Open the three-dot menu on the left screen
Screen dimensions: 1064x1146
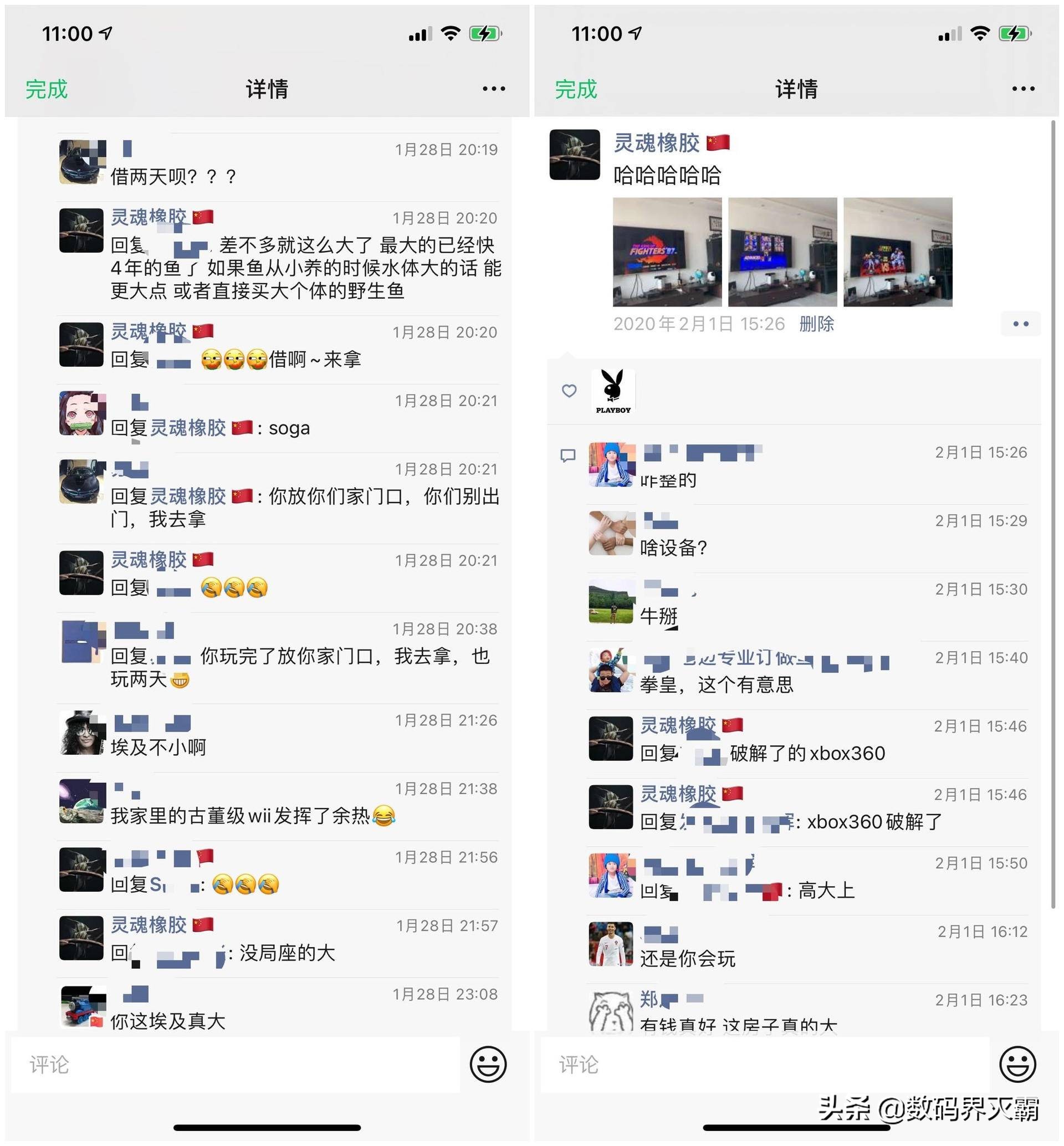tap(494, 88)
